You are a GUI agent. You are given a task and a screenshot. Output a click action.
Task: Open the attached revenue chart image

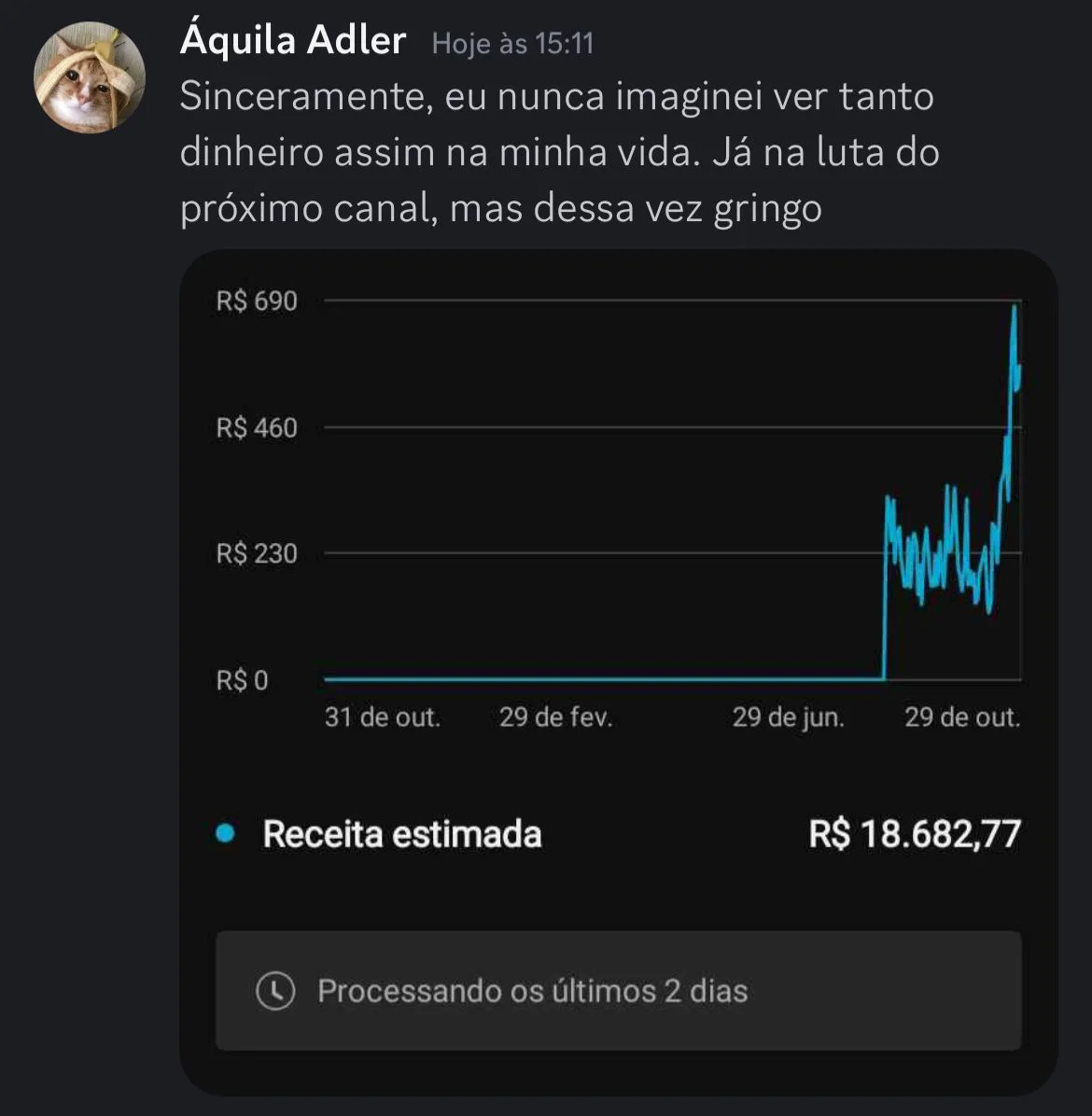[x=618, y=672]
